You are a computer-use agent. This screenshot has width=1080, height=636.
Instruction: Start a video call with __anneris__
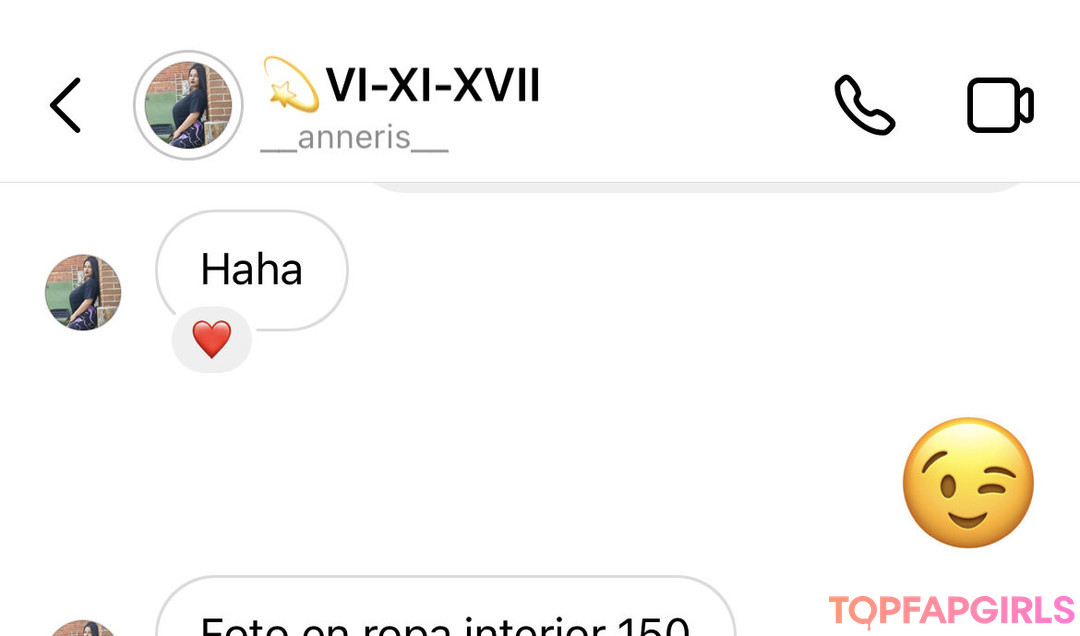point(999,105)
